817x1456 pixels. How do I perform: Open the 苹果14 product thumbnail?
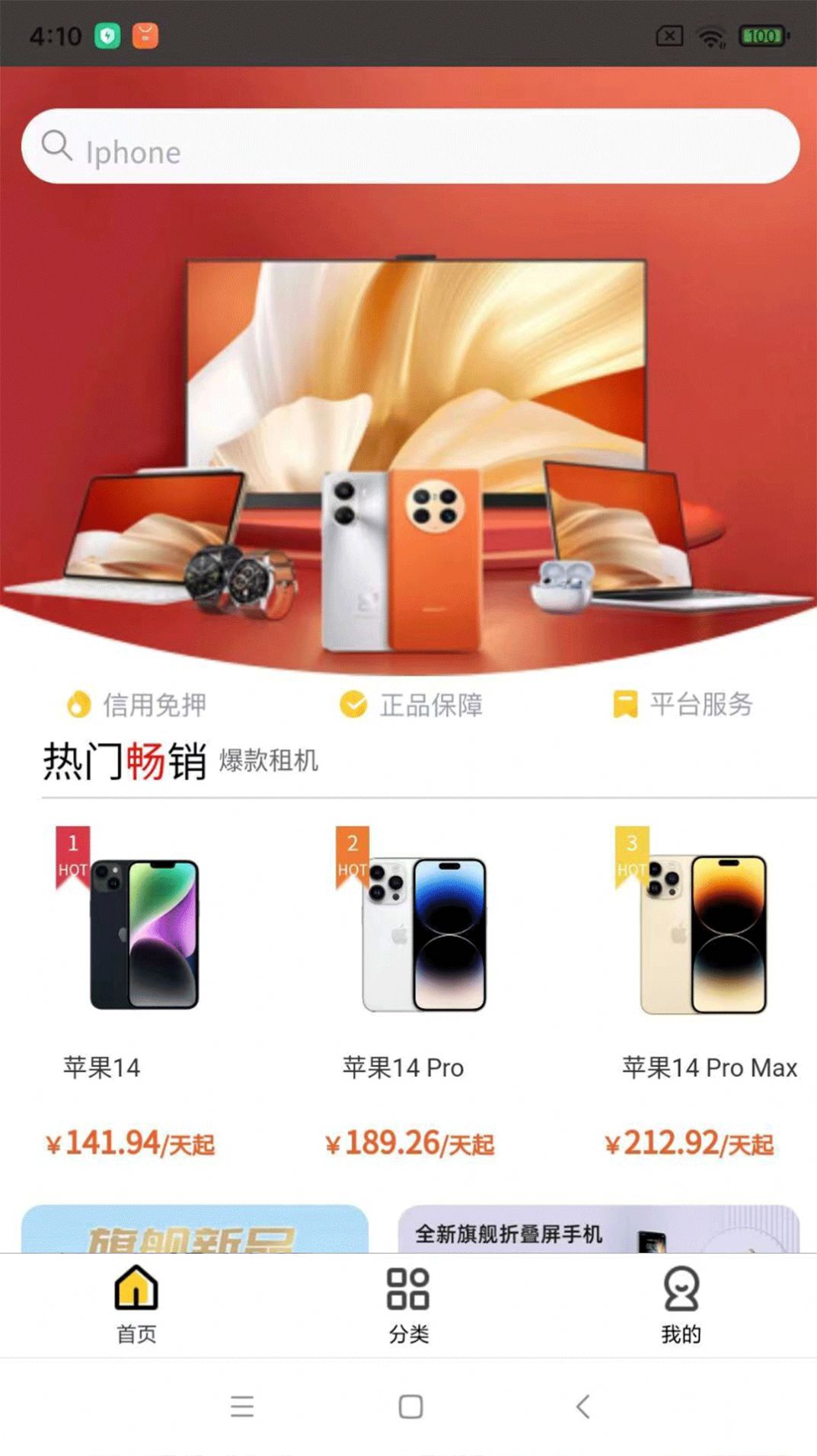145,936
